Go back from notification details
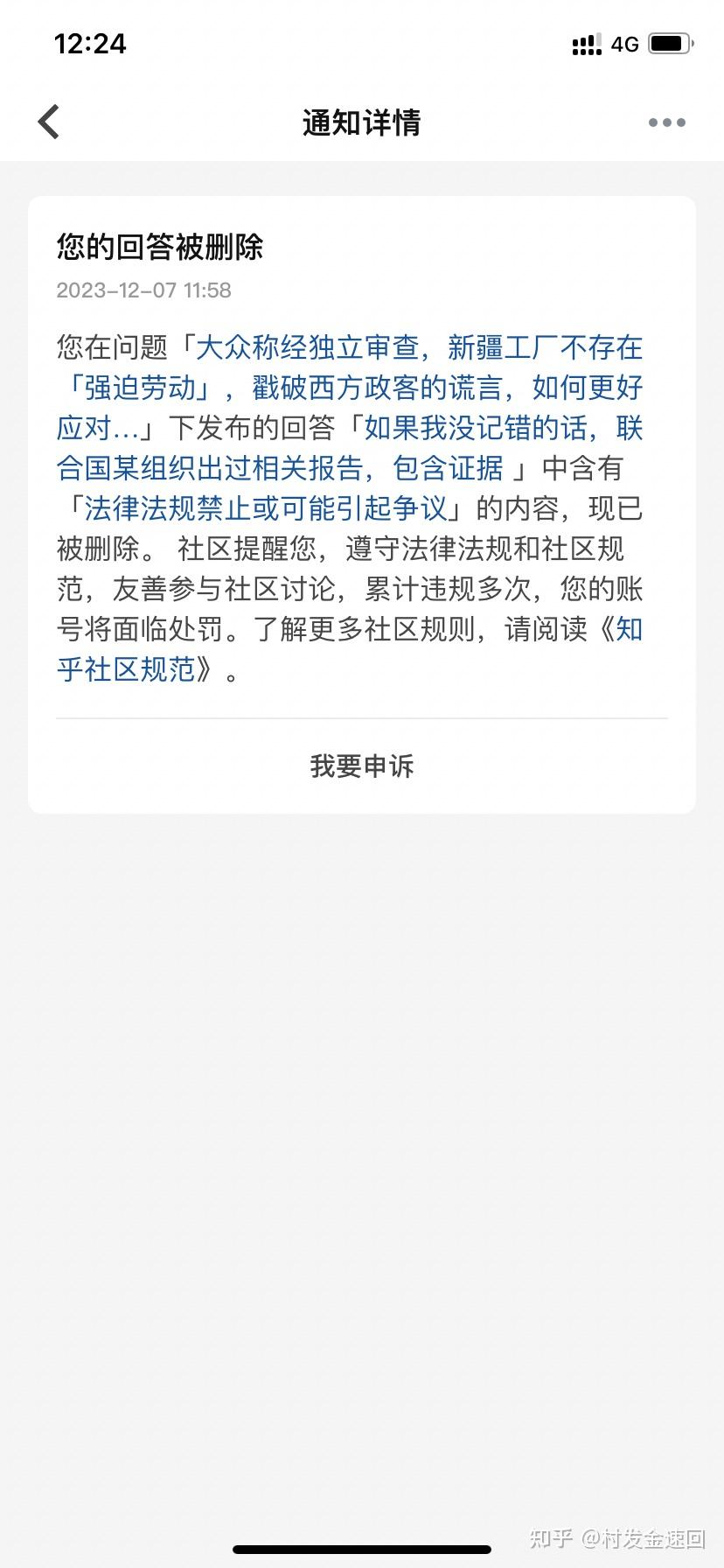The image size is (724, 1568). [49, 122]
